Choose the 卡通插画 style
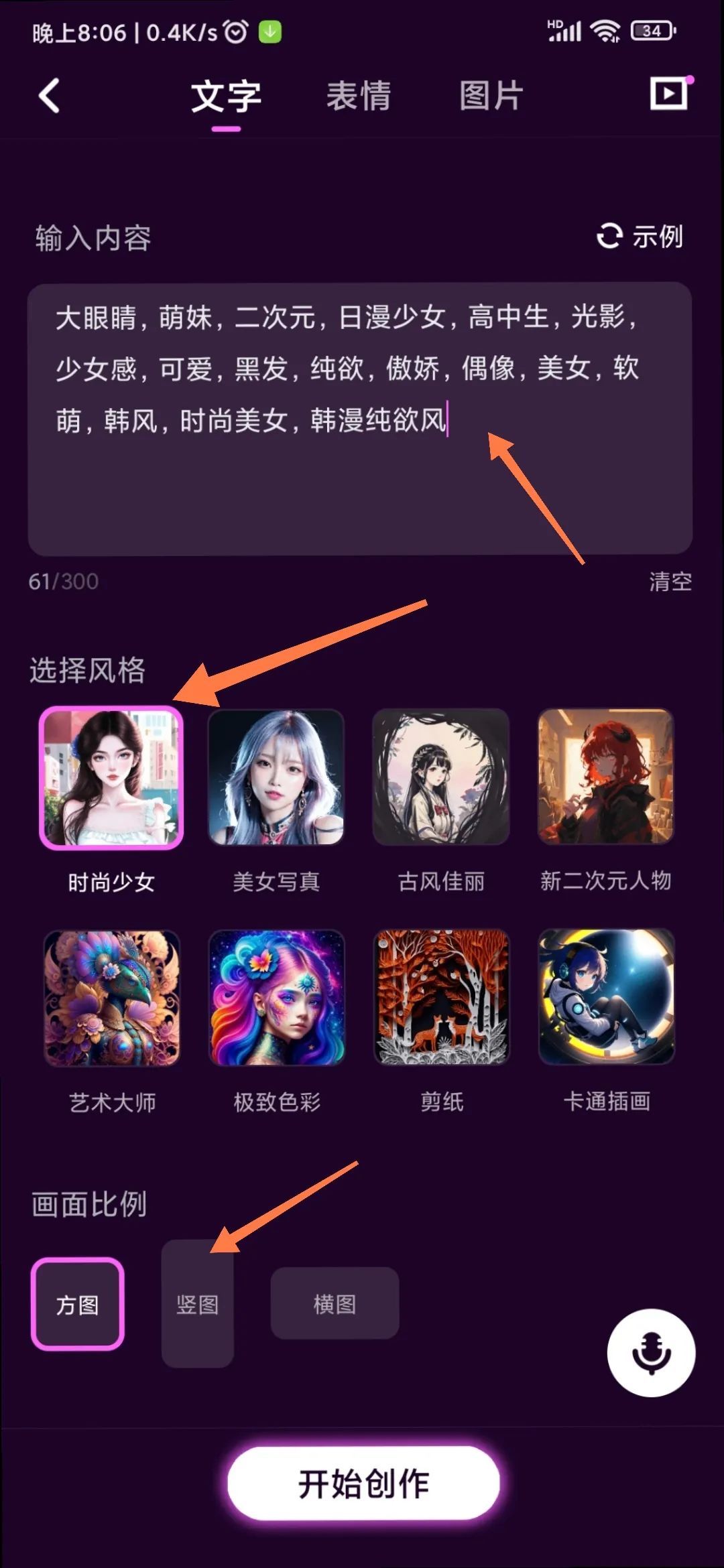 pos(606,997)
